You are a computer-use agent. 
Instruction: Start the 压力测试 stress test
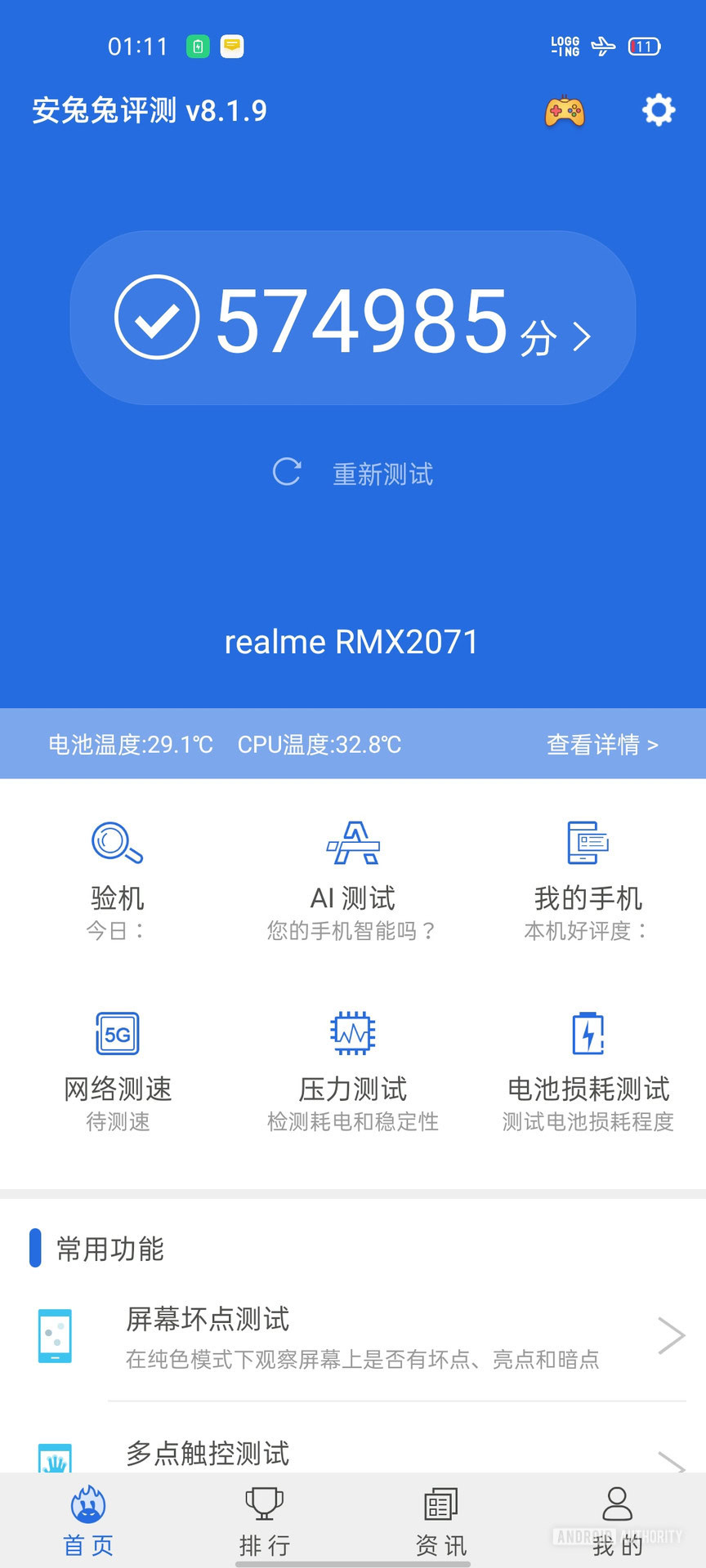pos(353,1070)
